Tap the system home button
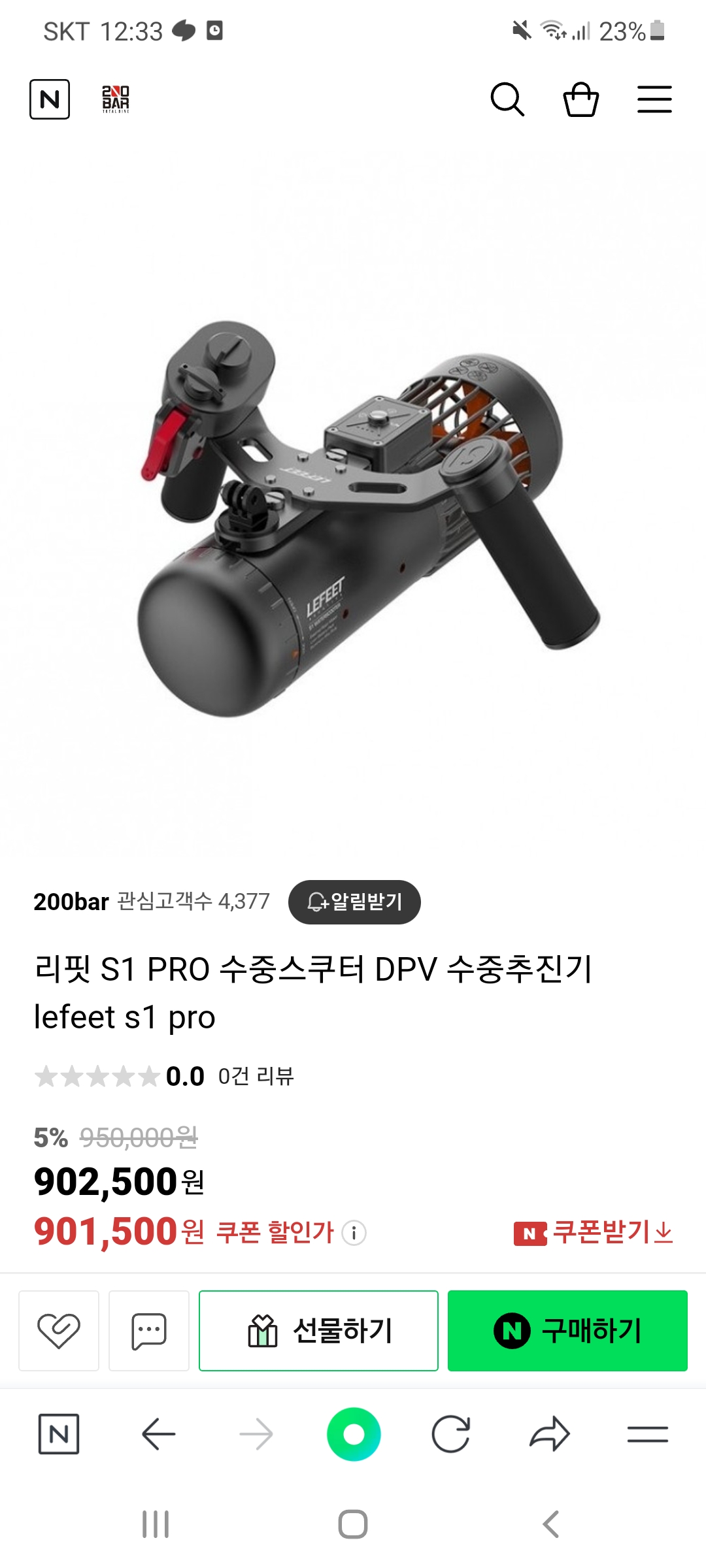This screenshot has width=706, height=1568. tap(353, 1524)
